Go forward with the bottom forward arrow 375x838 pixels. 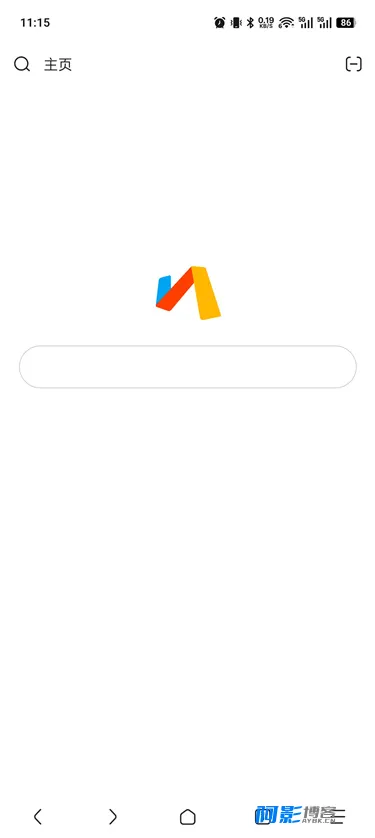[x=113, y=816]
